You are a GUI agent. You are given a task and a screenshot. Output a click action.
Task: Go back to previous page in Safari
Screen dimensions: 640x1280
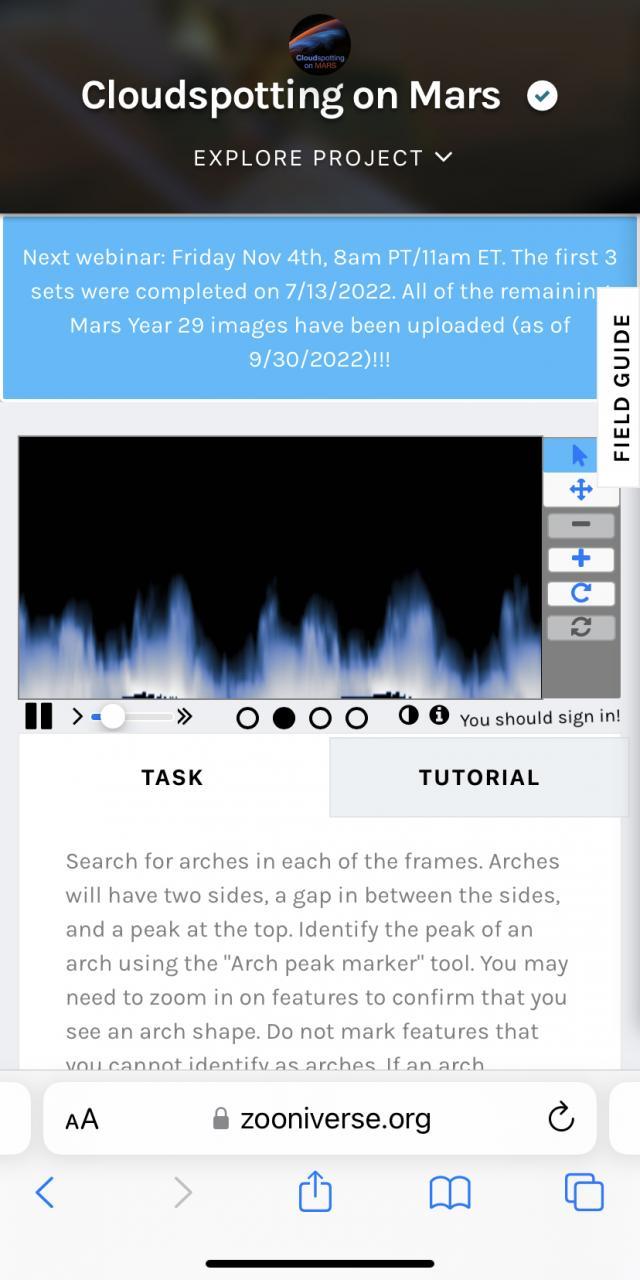[45, 1192]
